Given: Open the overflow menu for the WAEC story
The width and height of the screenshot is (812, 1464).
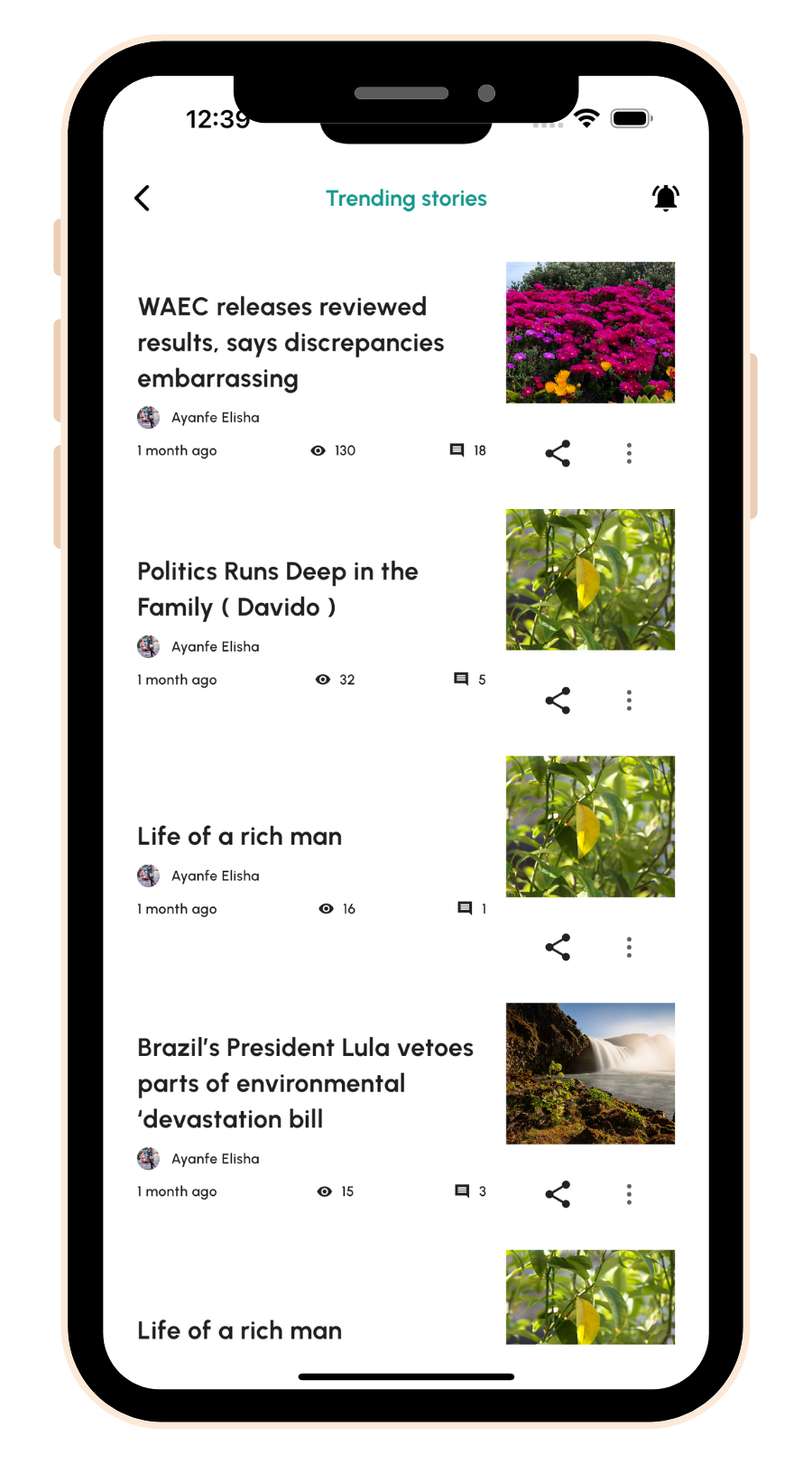Looking at the screenshot, I should (x=629, y=453).
